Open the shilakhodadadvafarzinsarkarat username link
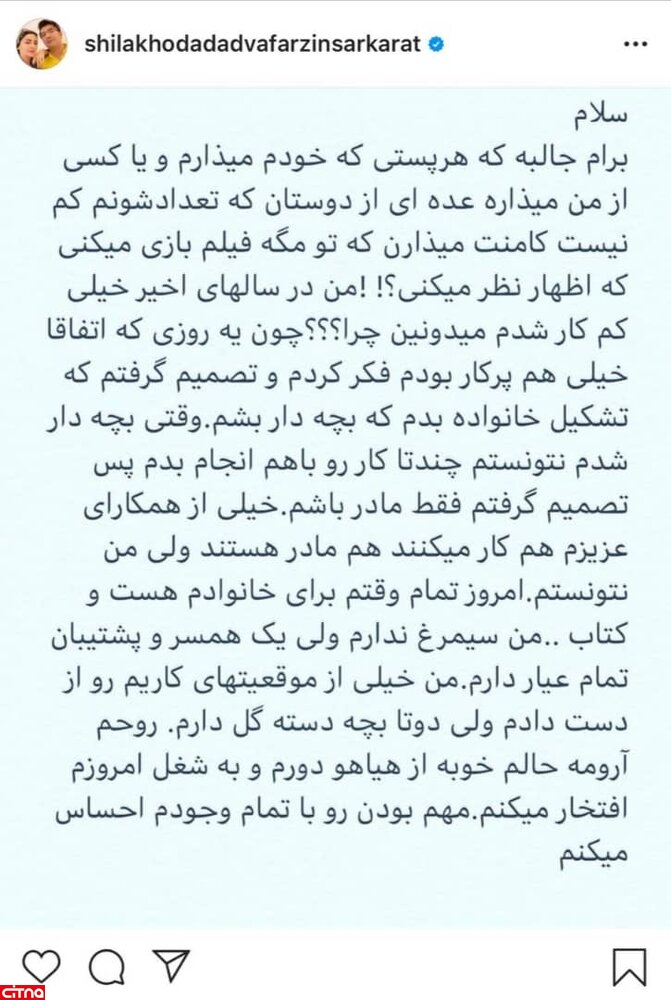Viewport: 671px width, 1000px height. [x=255, y=44]
